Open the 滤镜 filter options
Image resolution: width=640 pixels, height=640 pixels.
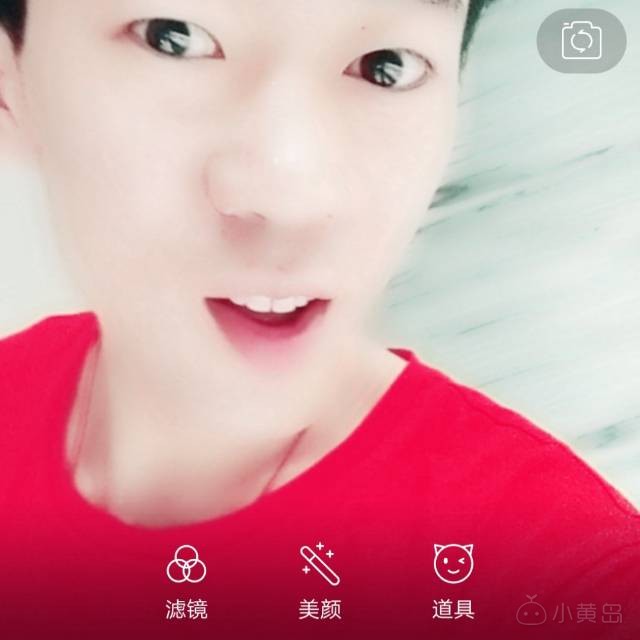click(186, 580)
